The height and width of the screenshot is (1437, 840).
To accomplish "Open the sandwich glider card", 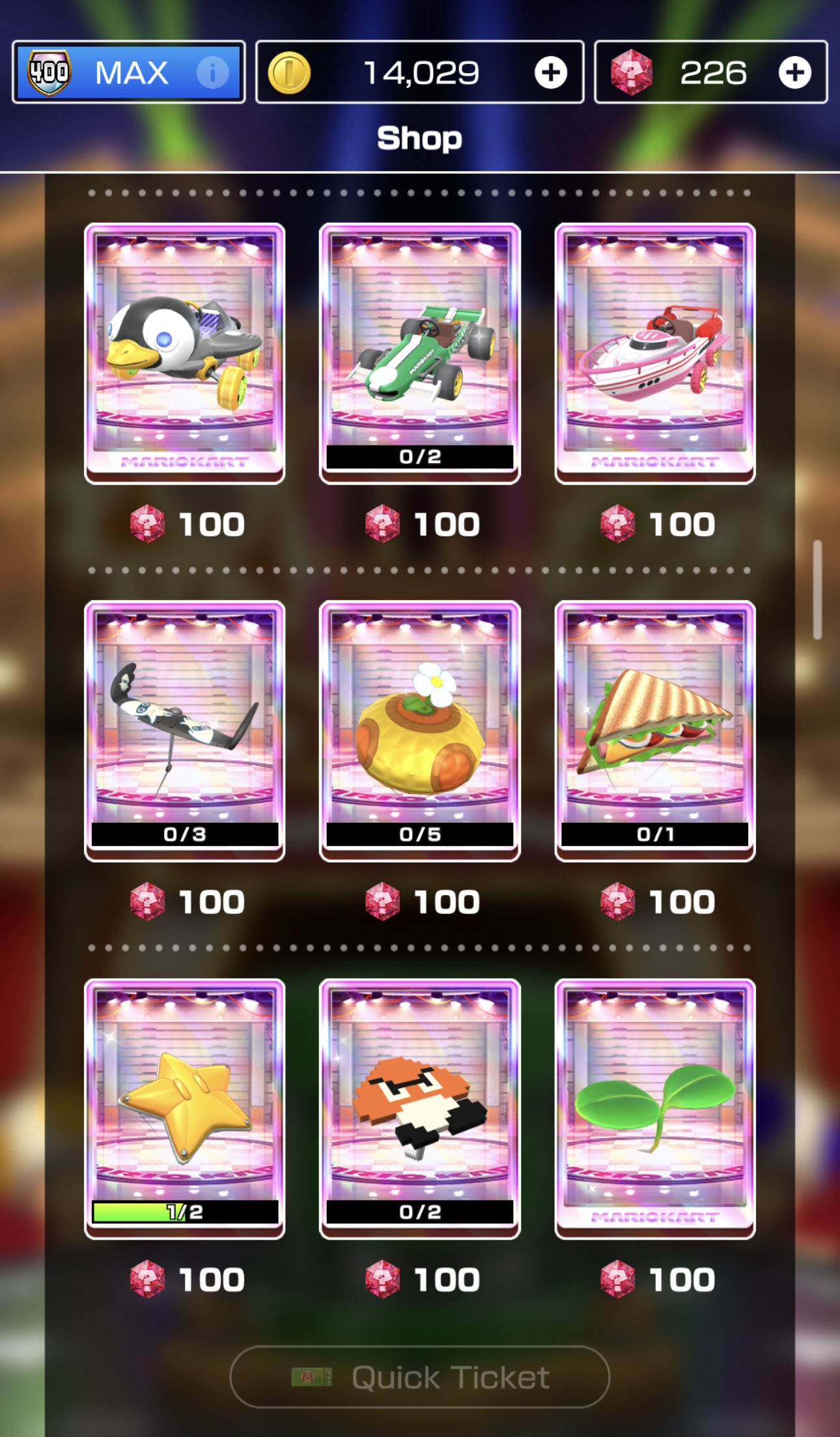I will [655, 730].
